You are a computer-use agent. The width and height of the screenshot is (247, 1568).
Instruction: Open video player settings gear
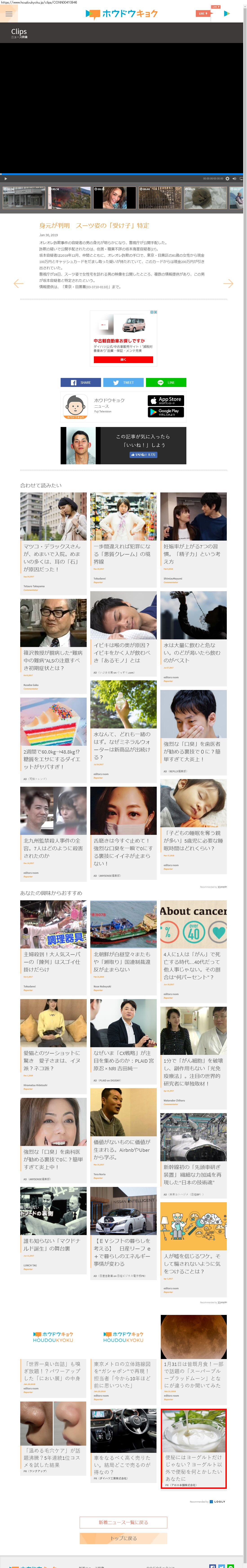(x=228, y=178)
